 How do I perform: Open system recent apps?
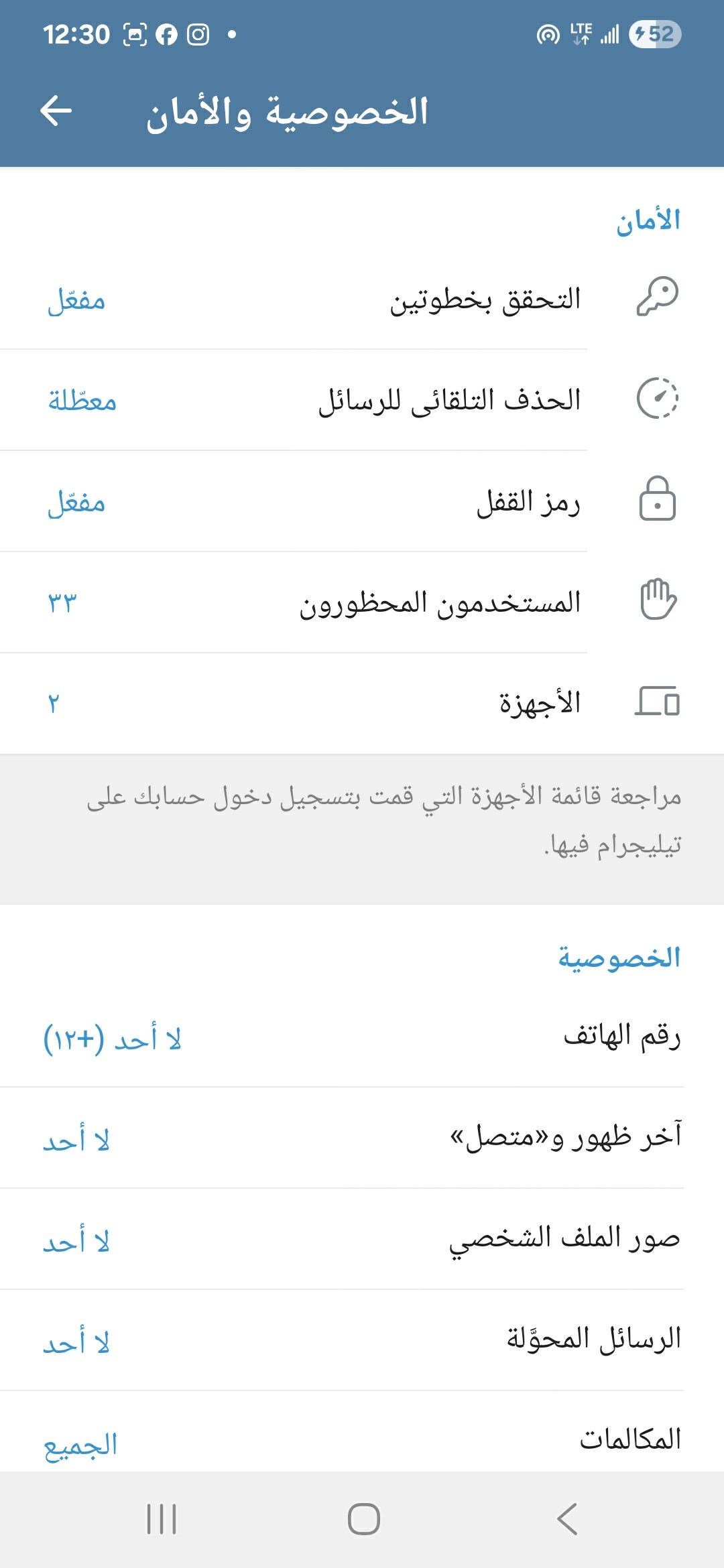click(162, 1519)
